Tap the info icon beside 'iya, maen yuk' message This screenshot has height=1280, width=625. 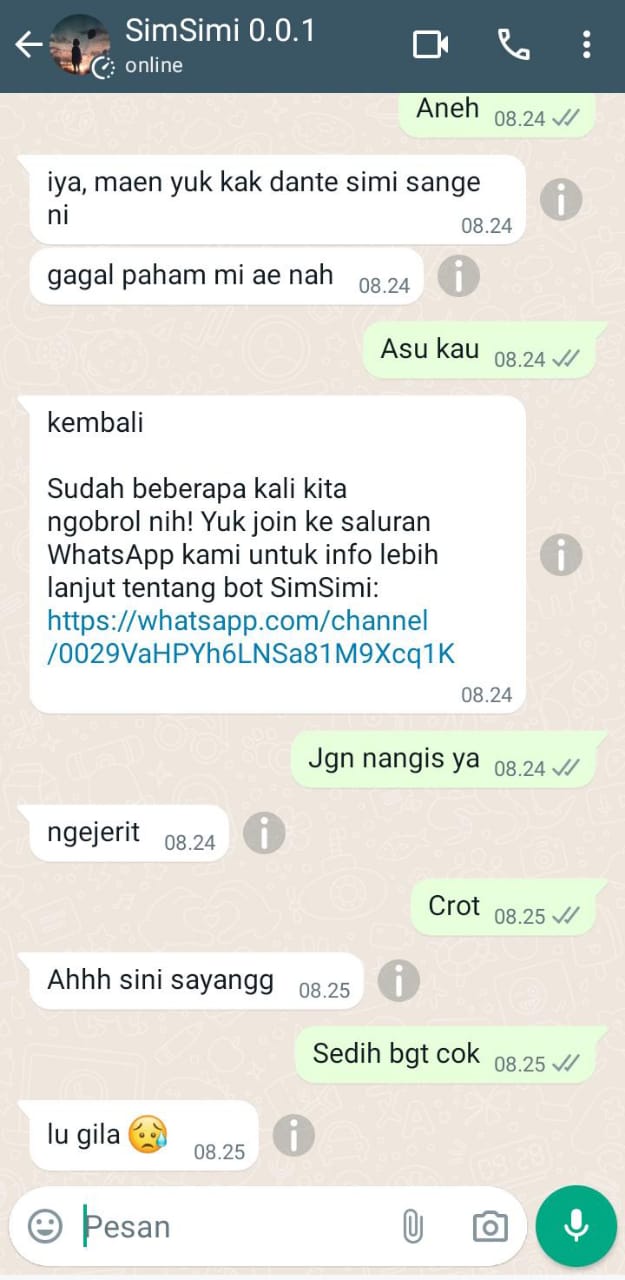coord(561,200)
